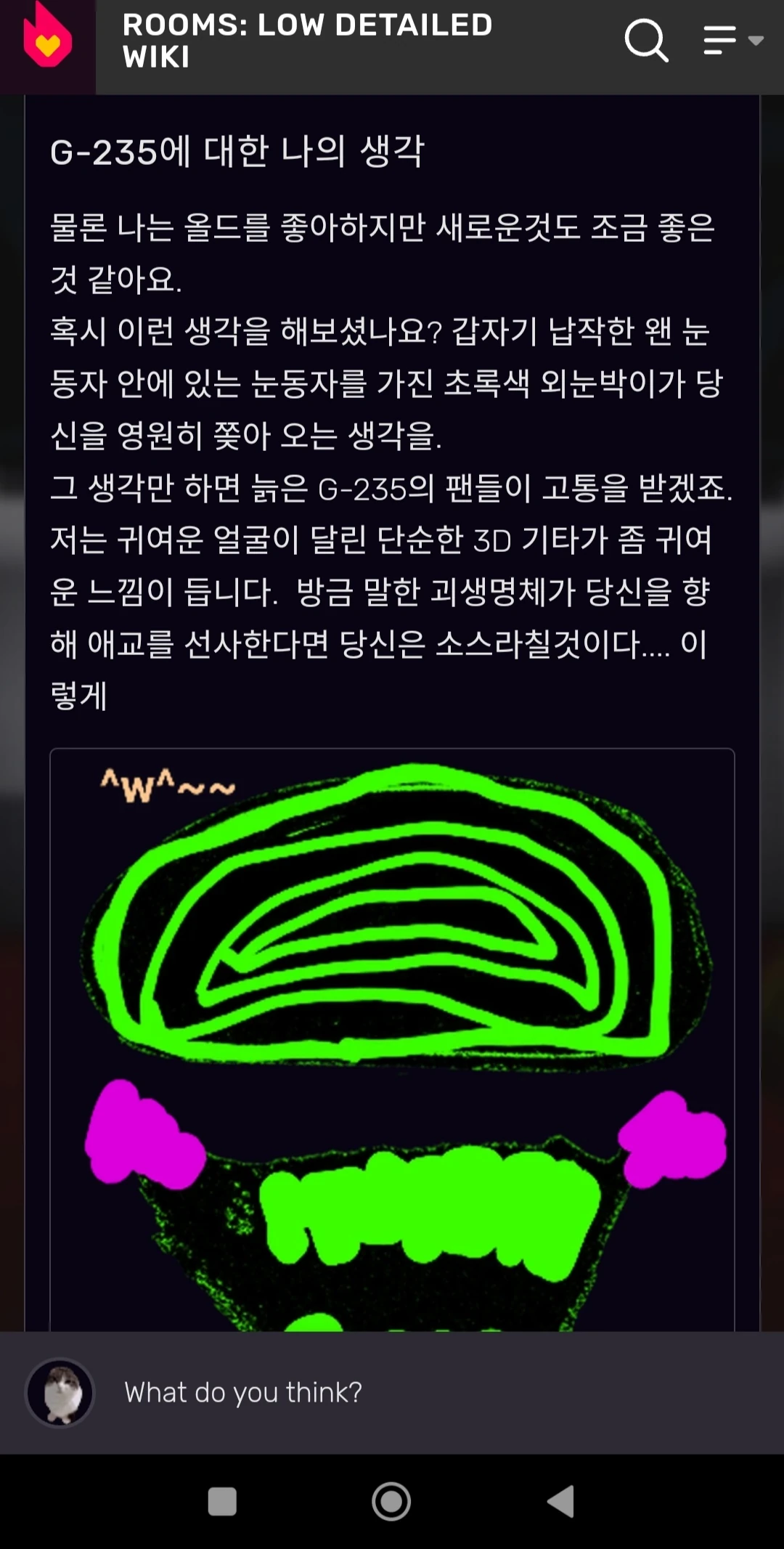
Task: Open the cat profile avatar
Action: [60, 1393]
